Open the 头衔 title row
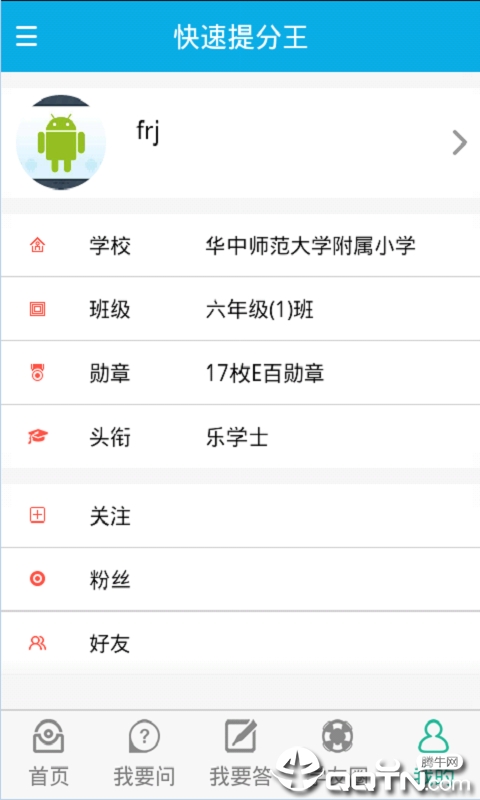 point(240,437)
